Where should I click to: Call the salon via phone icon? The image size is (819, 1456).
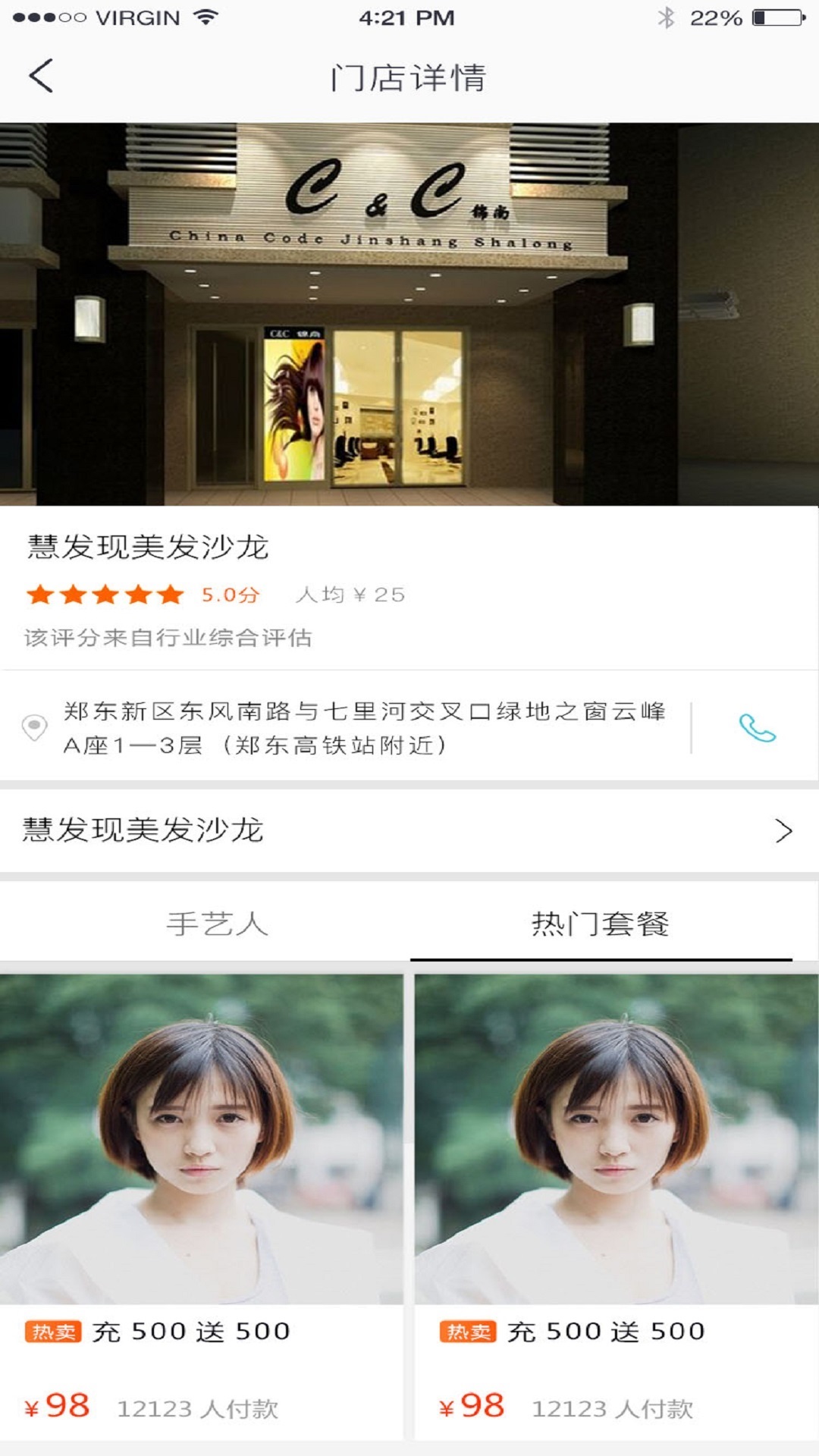point(757,728)
